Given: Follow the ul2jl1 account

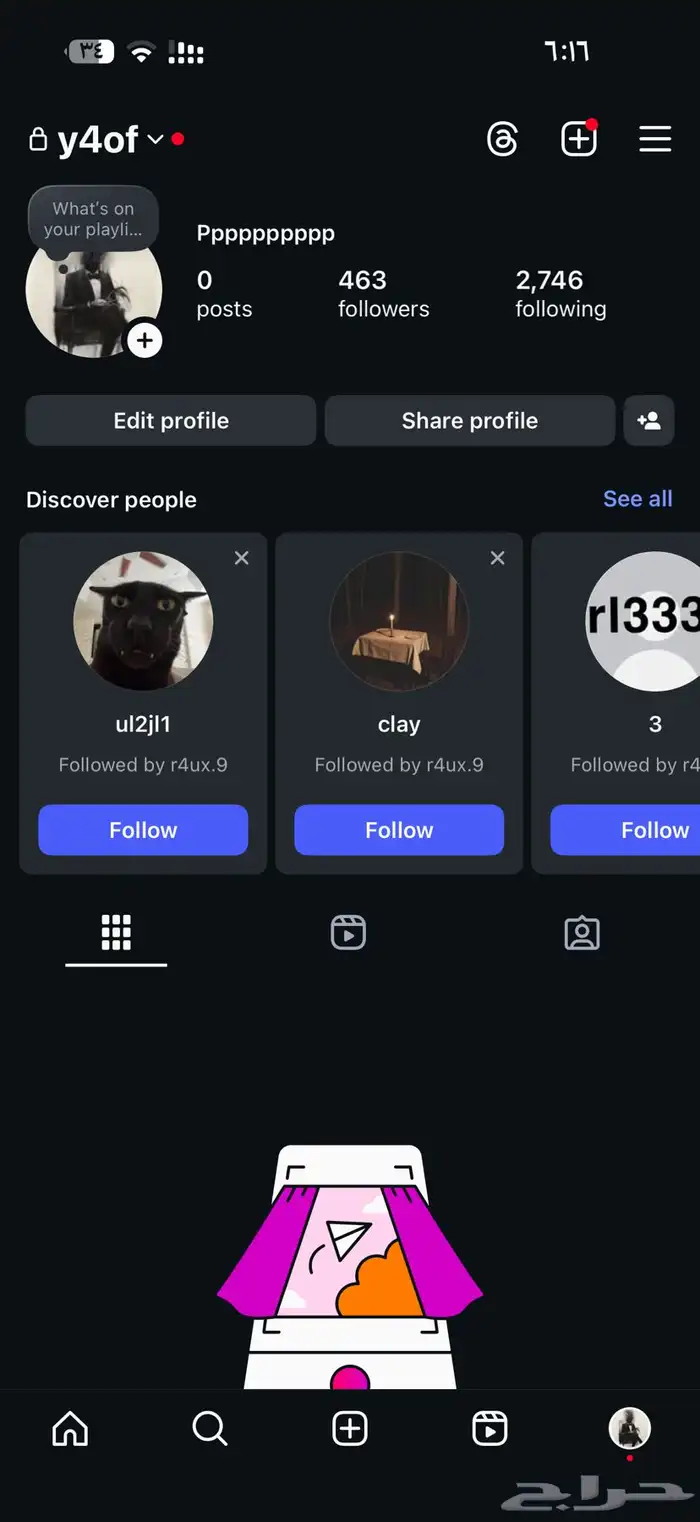Looking at the screenshot, I should [143, 830].
